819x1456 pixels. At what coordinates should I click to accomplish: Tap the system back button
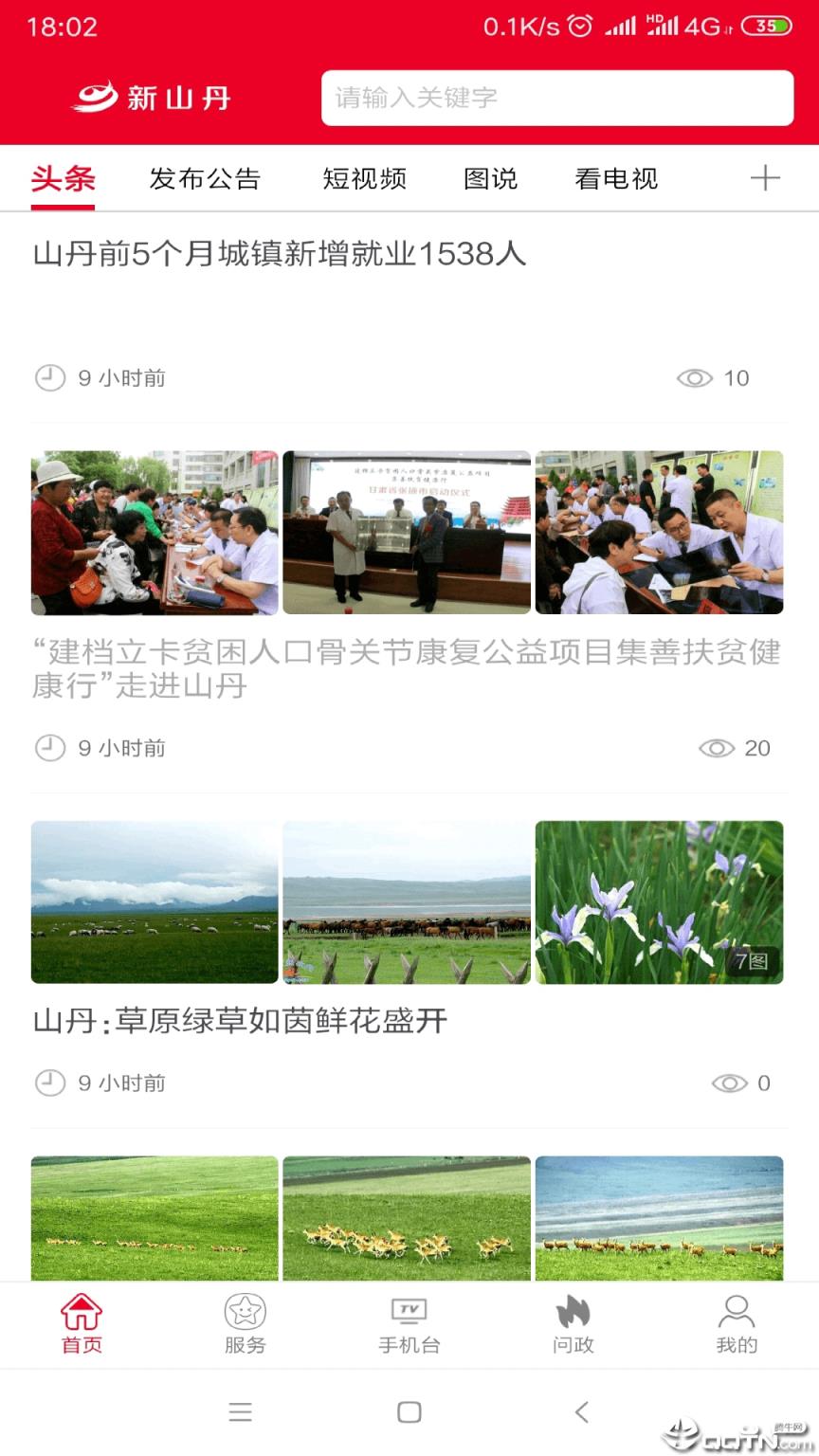tap(581, 1411)
